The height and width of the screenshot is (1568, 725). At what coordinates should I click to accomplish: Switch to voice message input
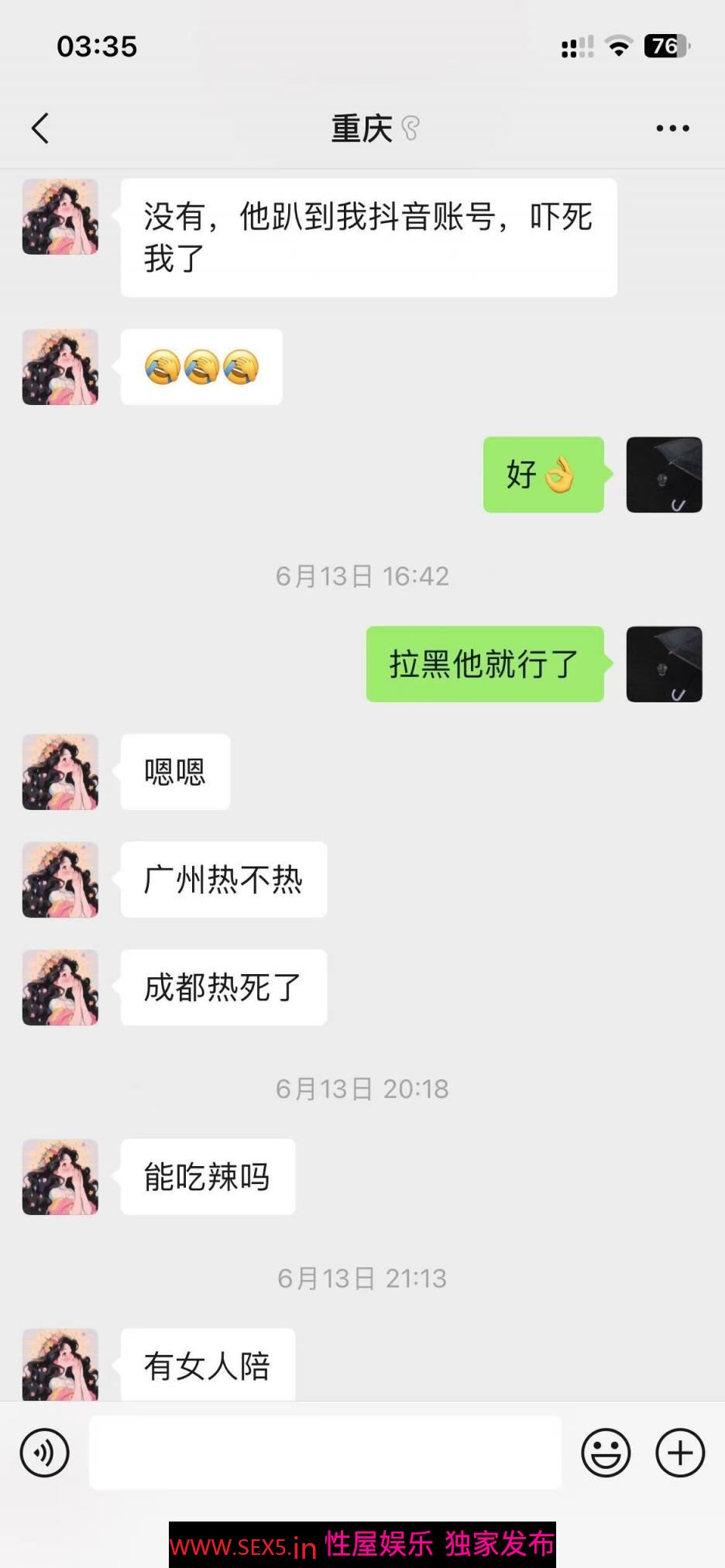click(45, 1453)
